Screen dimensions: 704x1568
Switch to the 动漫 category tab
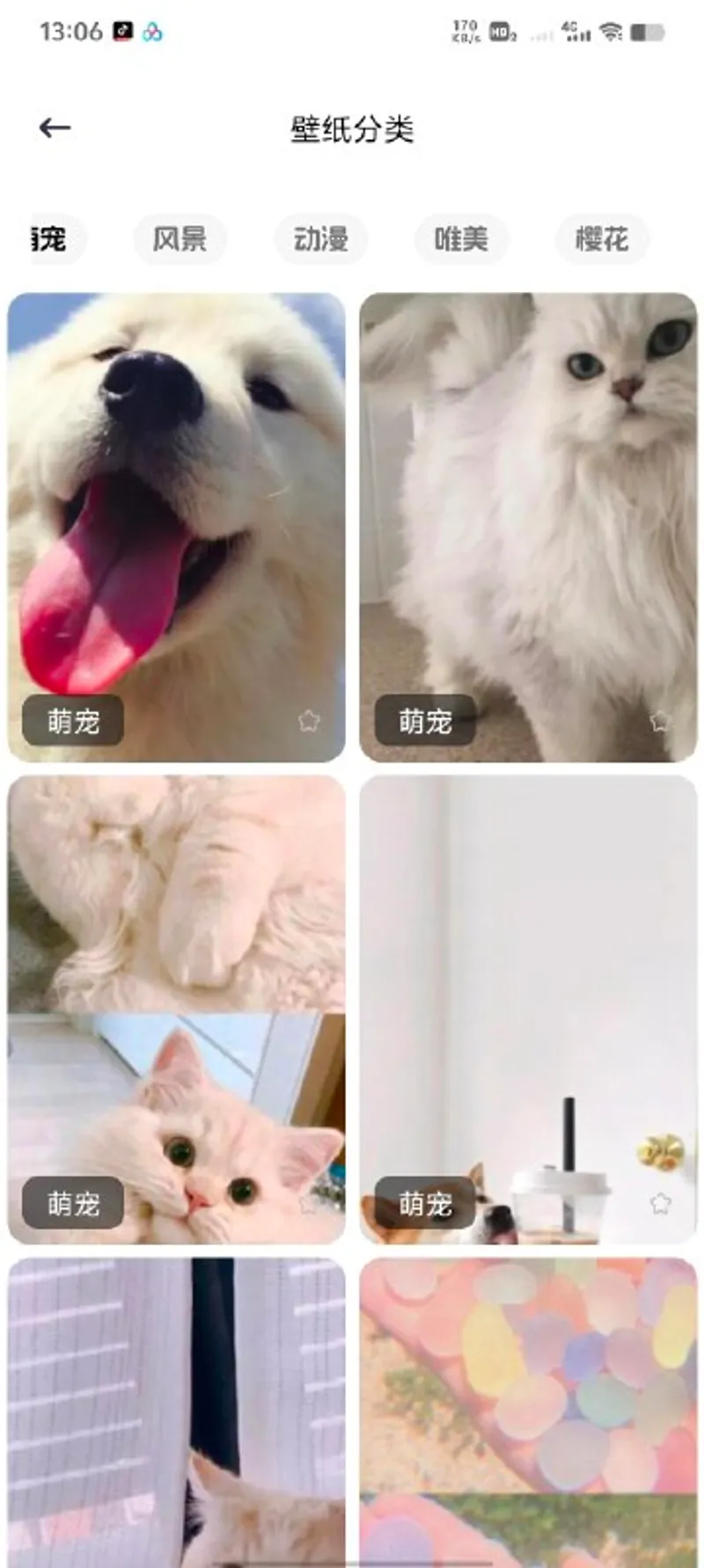click(320, 239)
